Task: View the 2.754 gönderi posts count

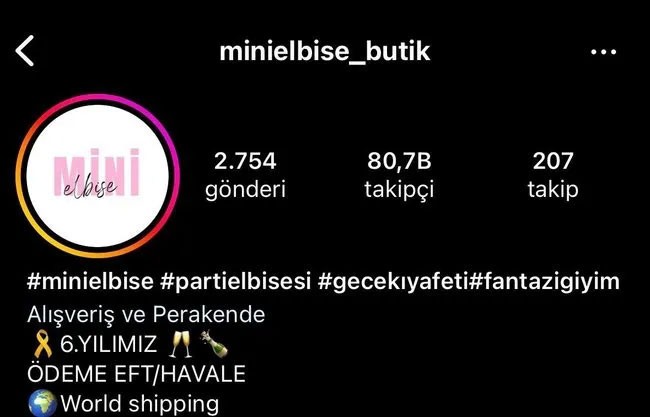Action: point(245,175)
